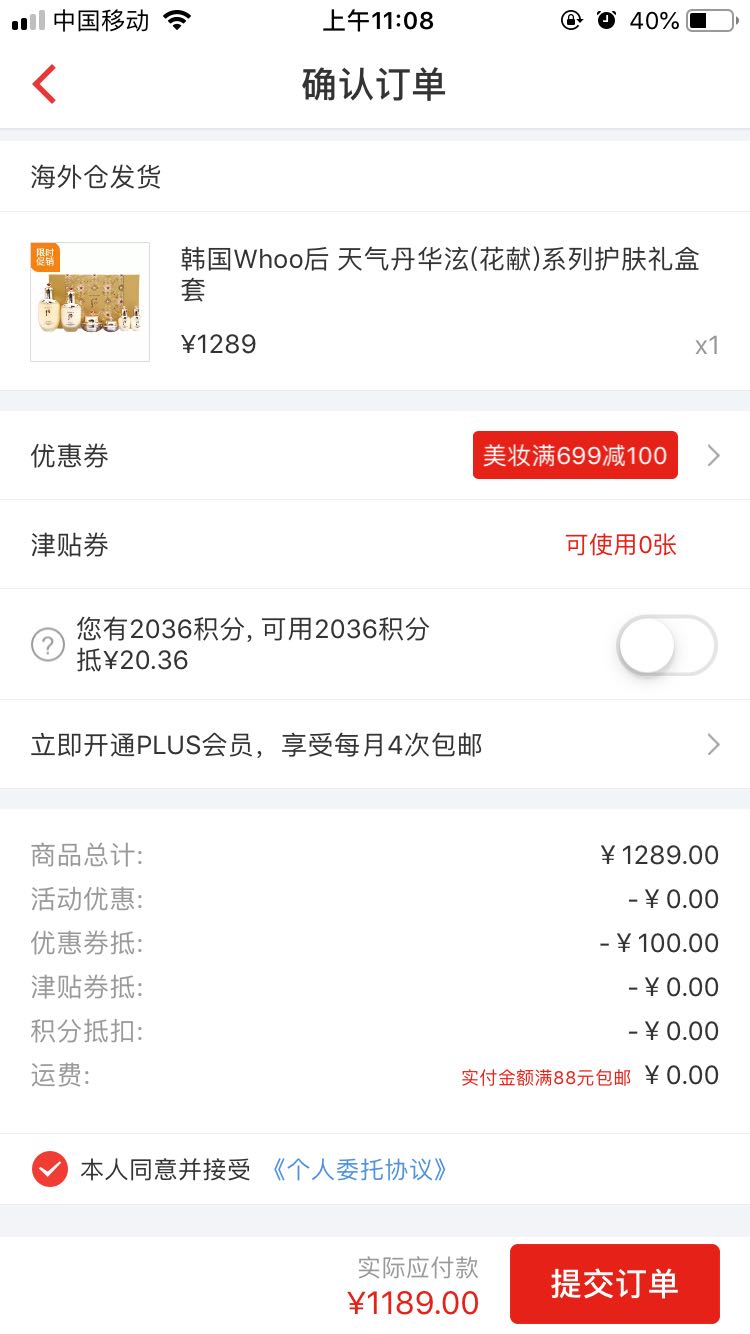
Task: Select the checked red agreement circle icon
Action: point(49,1168)
